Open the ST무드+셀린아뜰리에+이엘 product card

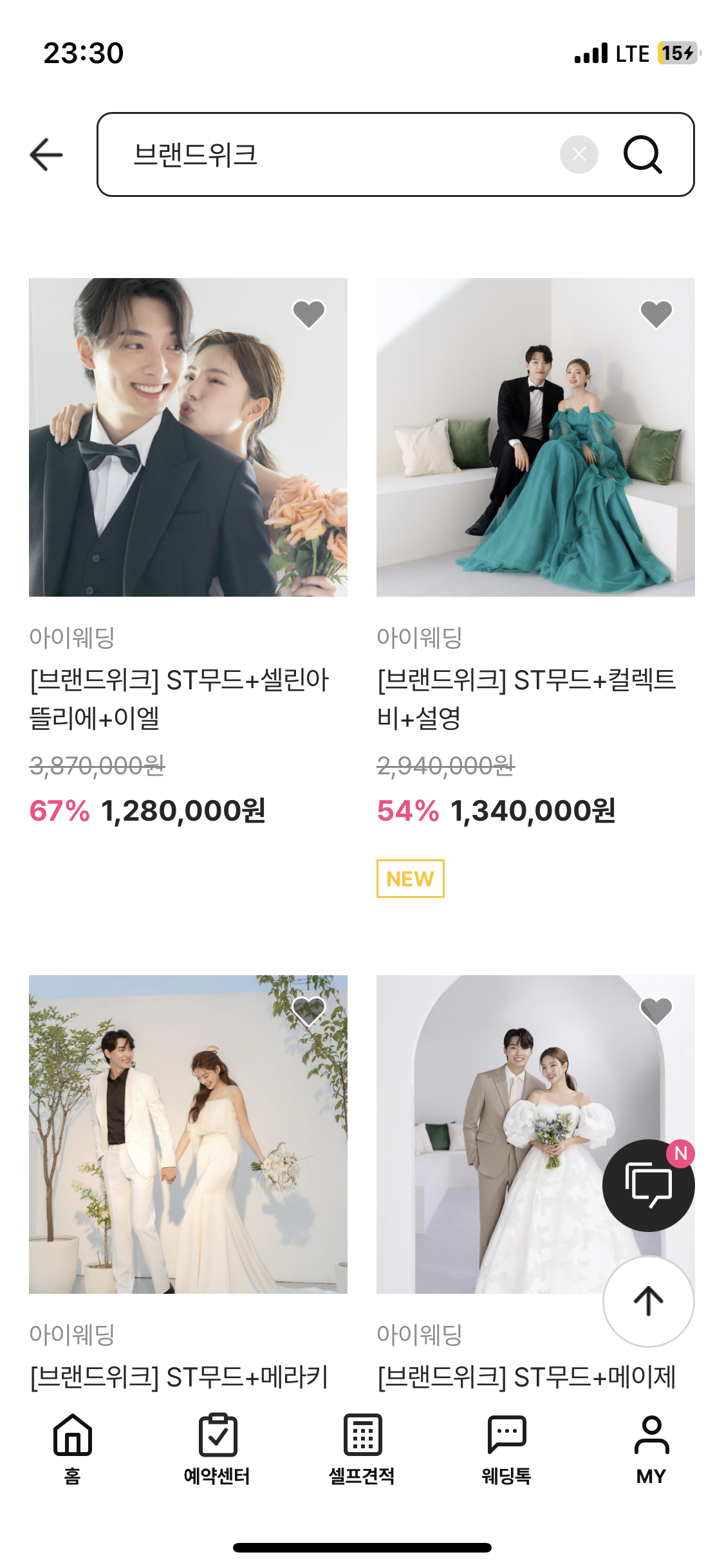(188, 438)
